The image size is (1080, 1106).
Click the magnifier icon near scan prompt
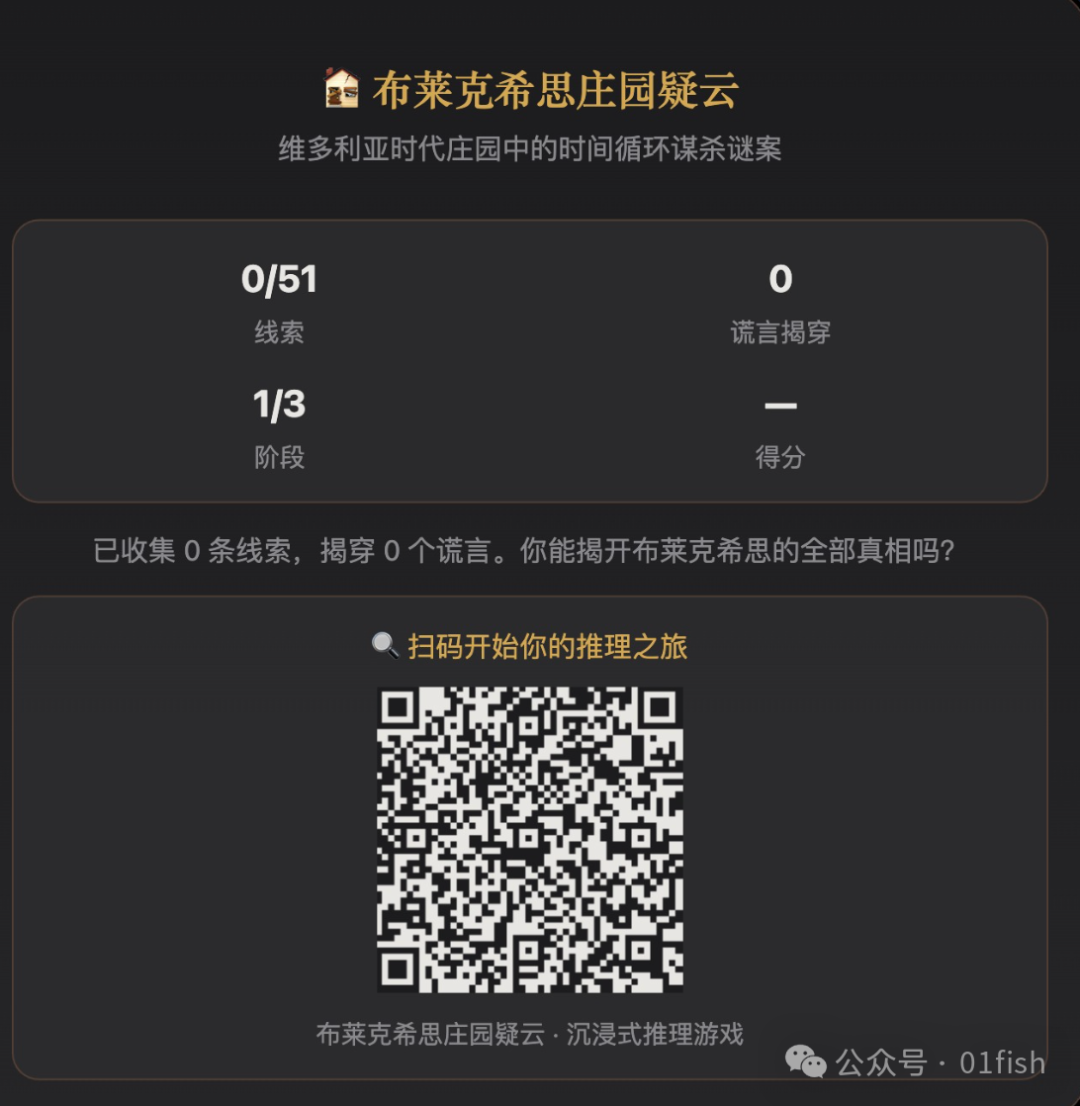point(383,645)
